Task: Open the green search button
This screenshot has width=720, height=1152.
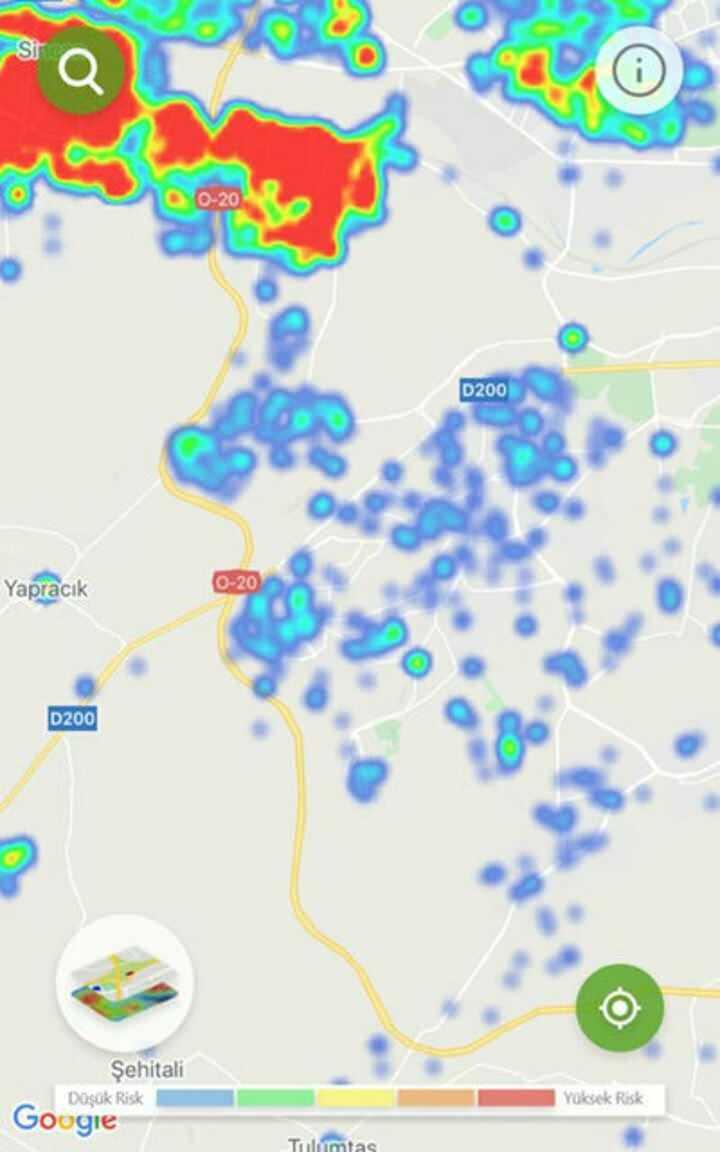Action: [x=81, y=70]
